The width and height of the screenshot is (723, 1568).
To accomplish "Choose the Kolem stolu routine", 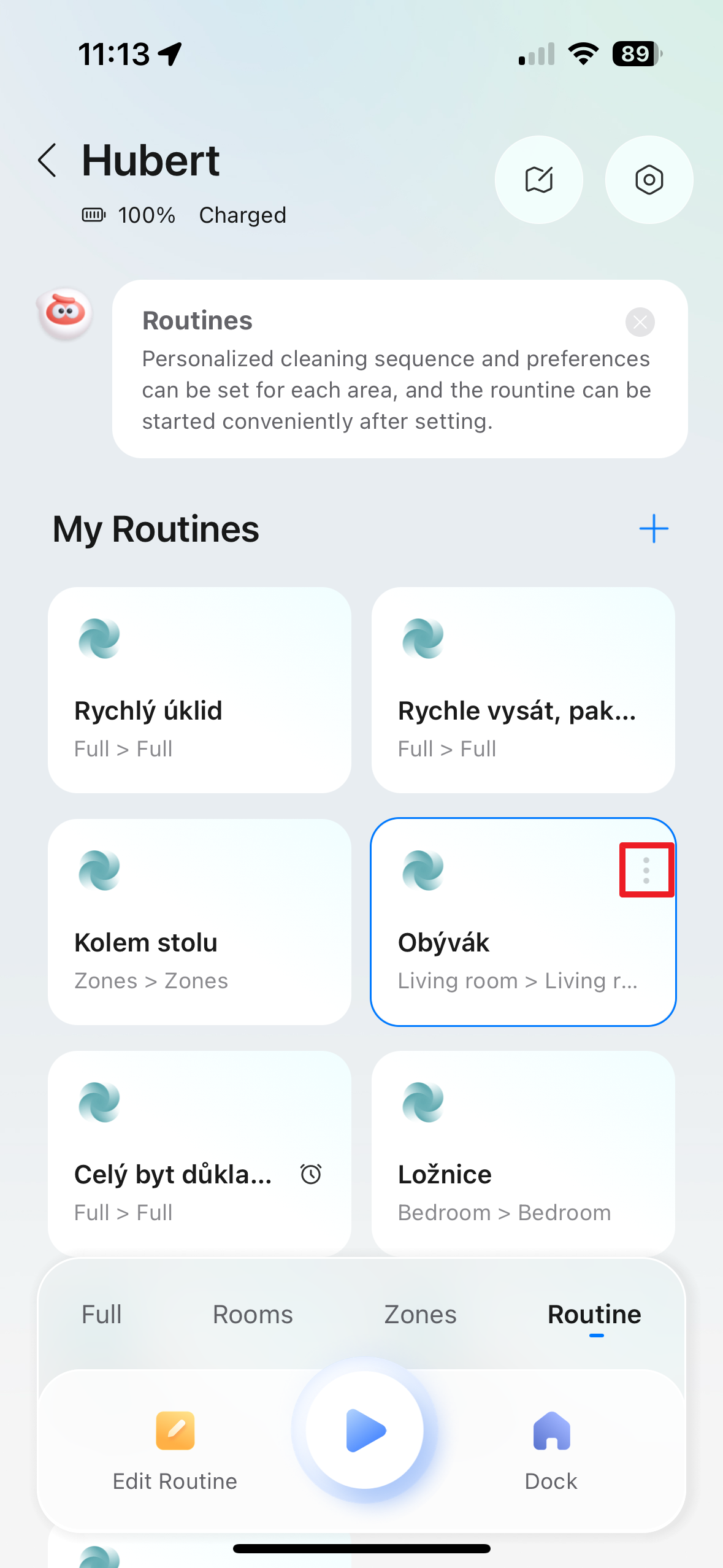I will point(199,921).
